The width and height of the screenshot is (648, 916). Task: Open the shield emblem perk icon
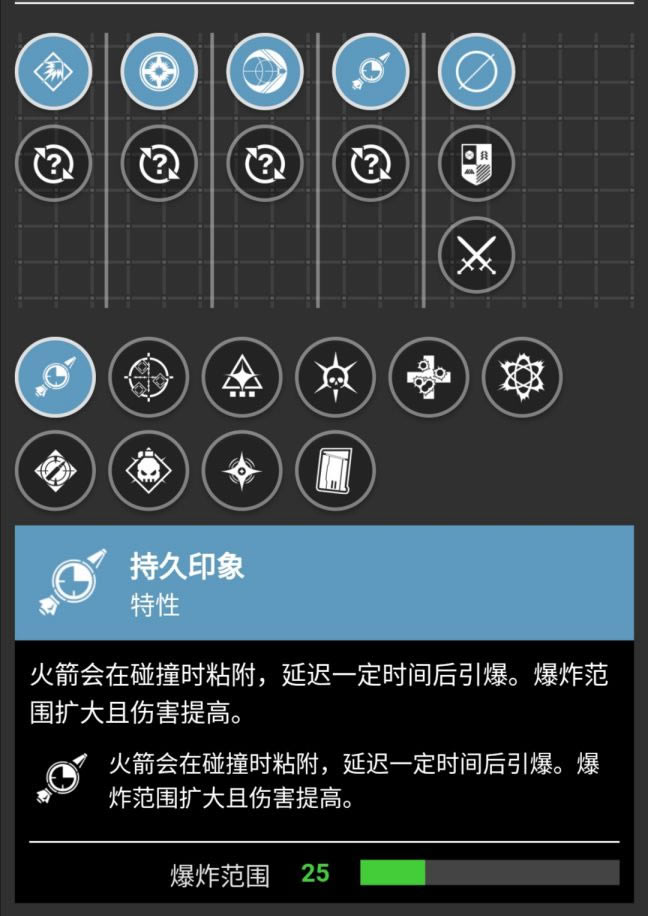click(477, 164)
